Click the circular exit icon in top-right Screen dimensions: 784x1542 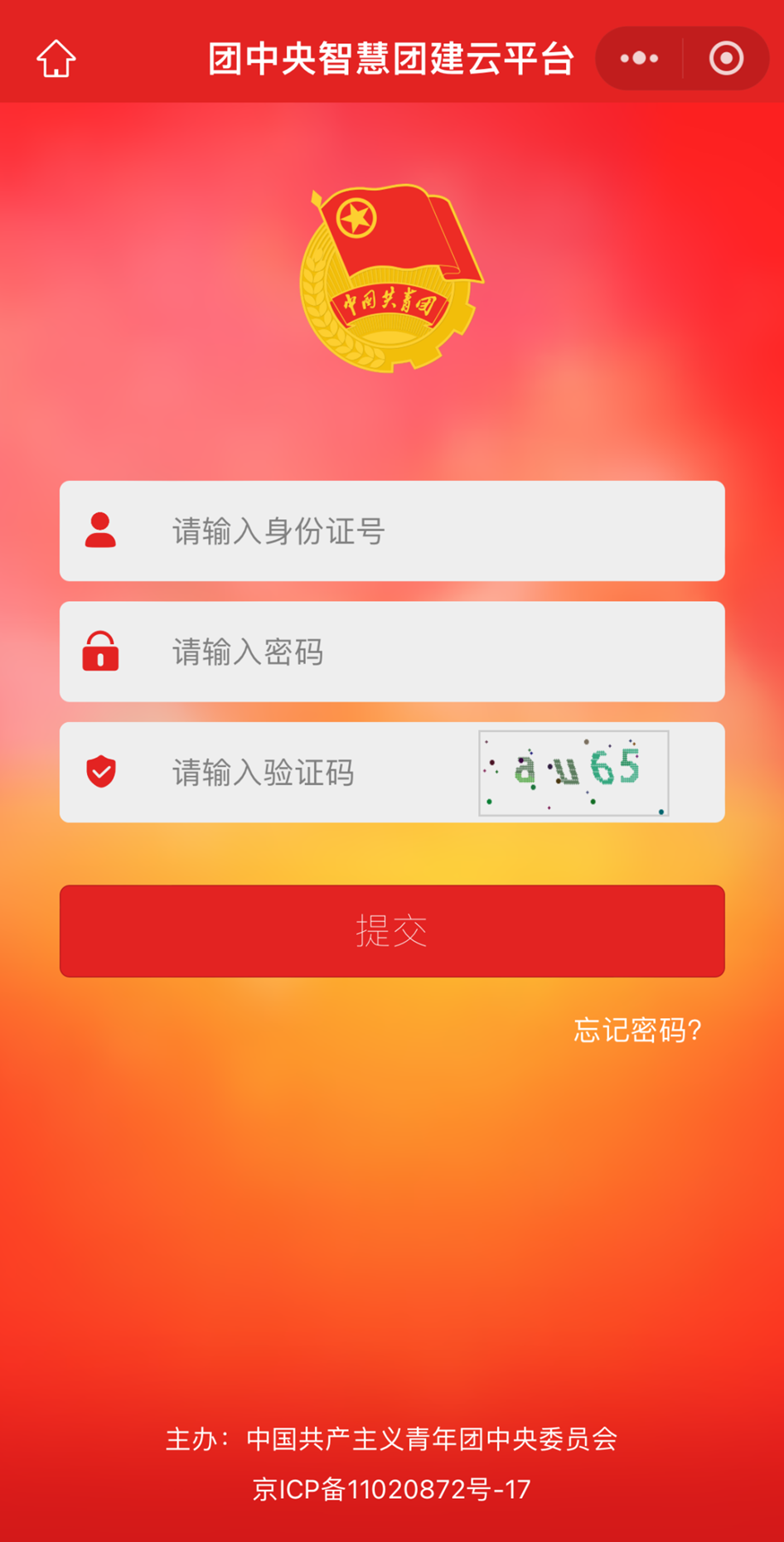(724, 56)
